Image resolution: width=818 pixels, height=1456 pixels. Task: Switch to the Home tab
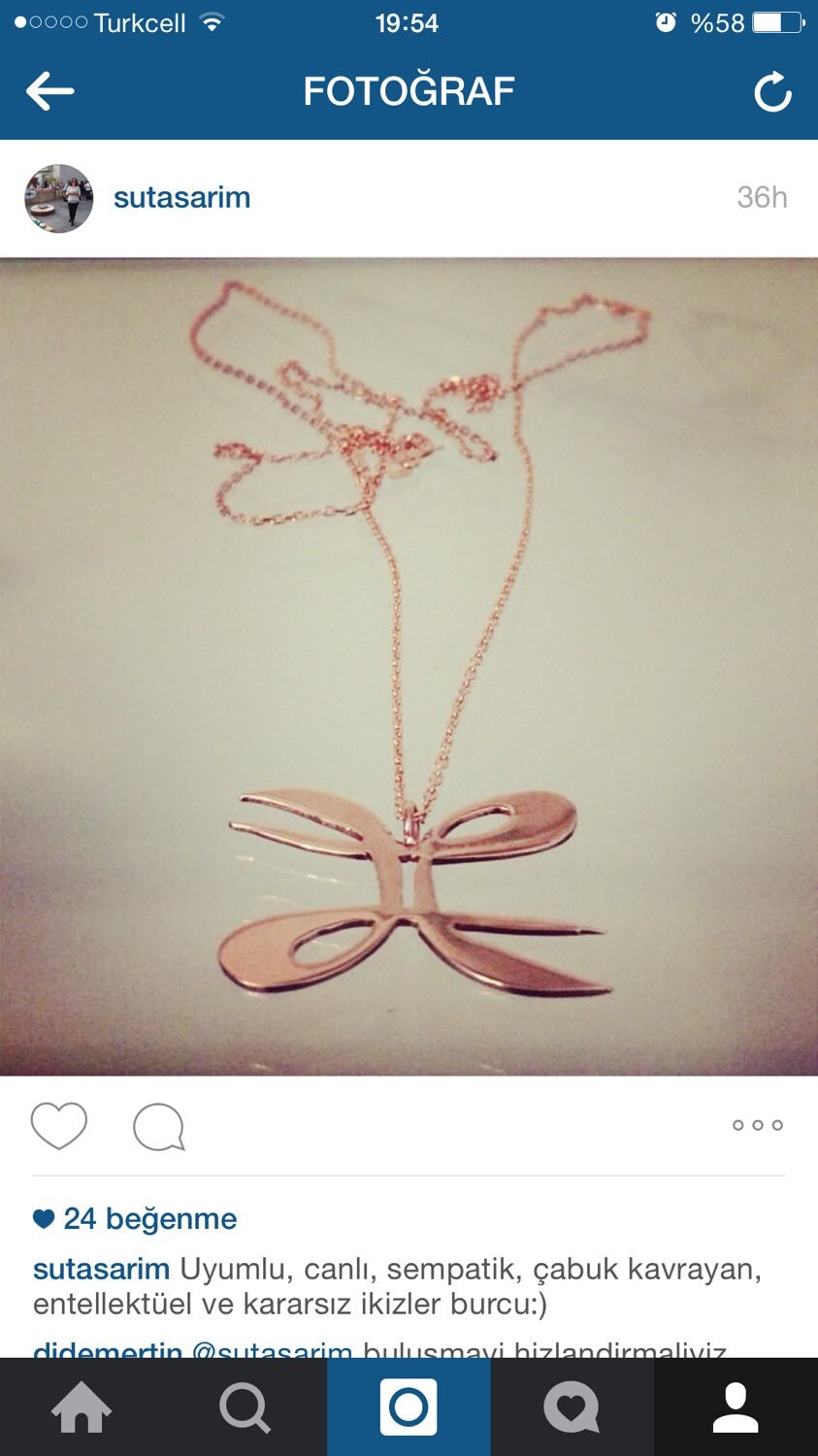coord(82,1407)
